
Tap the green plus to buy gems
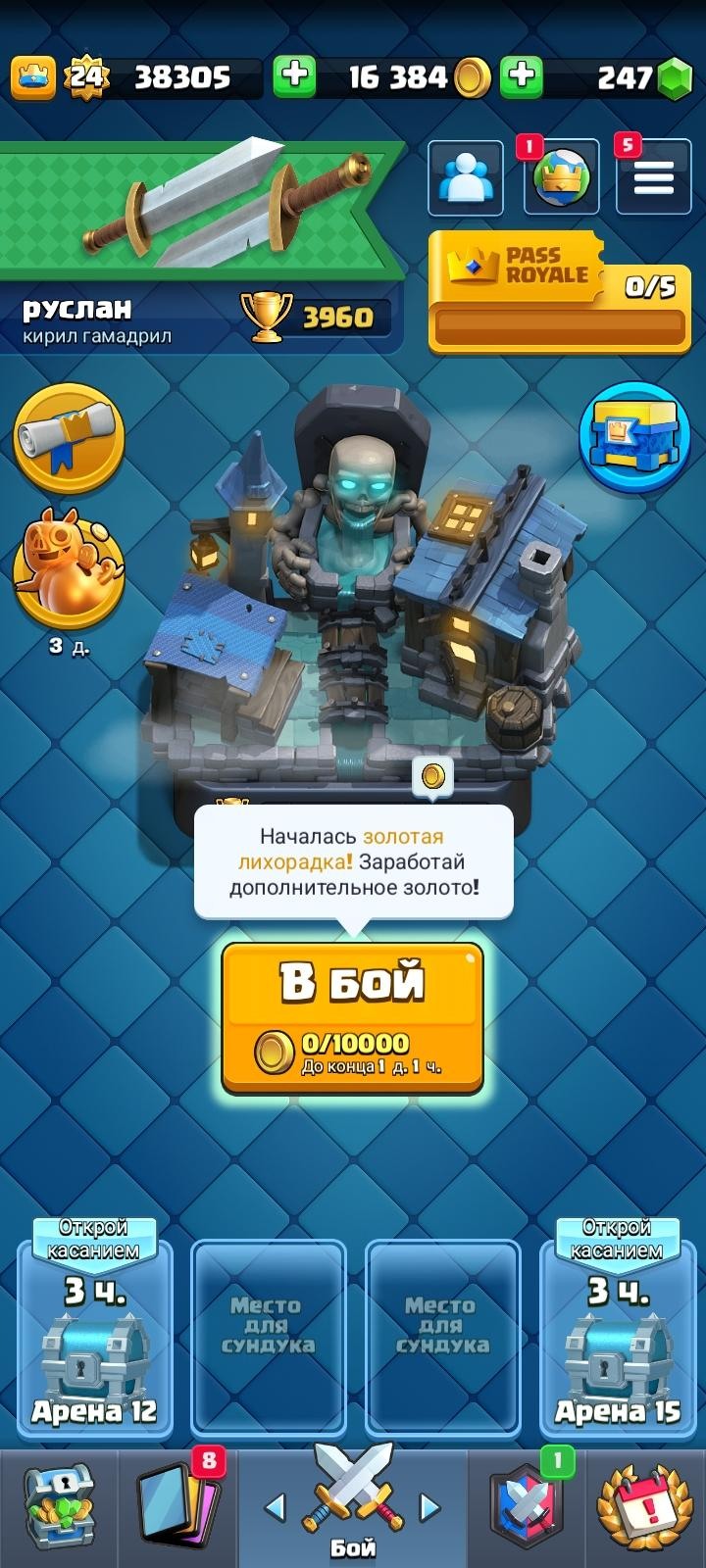tap(522, 76)
